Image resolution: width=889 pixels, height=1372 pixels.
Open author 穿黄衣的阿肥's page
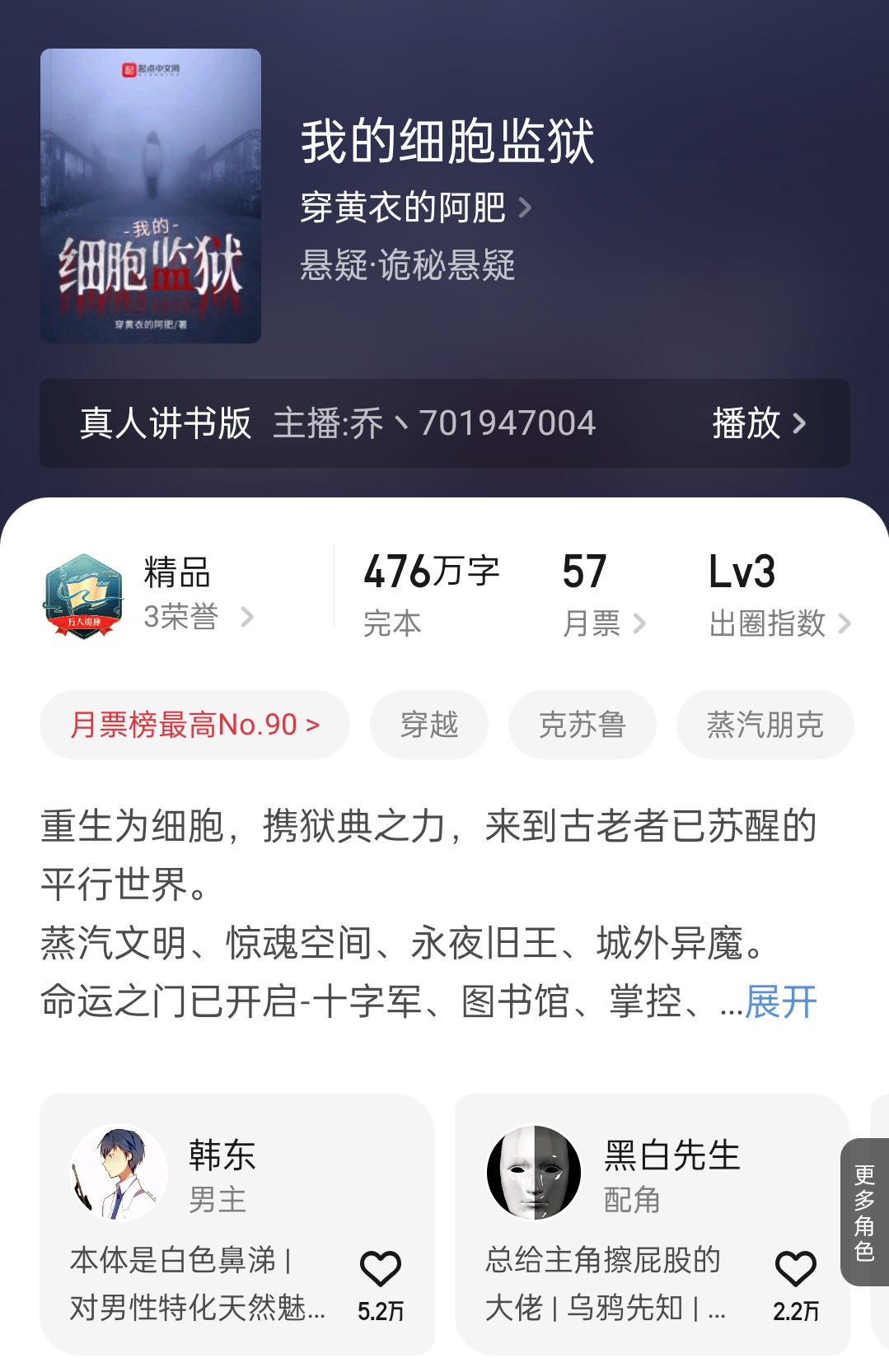click(x=414, y=208)
